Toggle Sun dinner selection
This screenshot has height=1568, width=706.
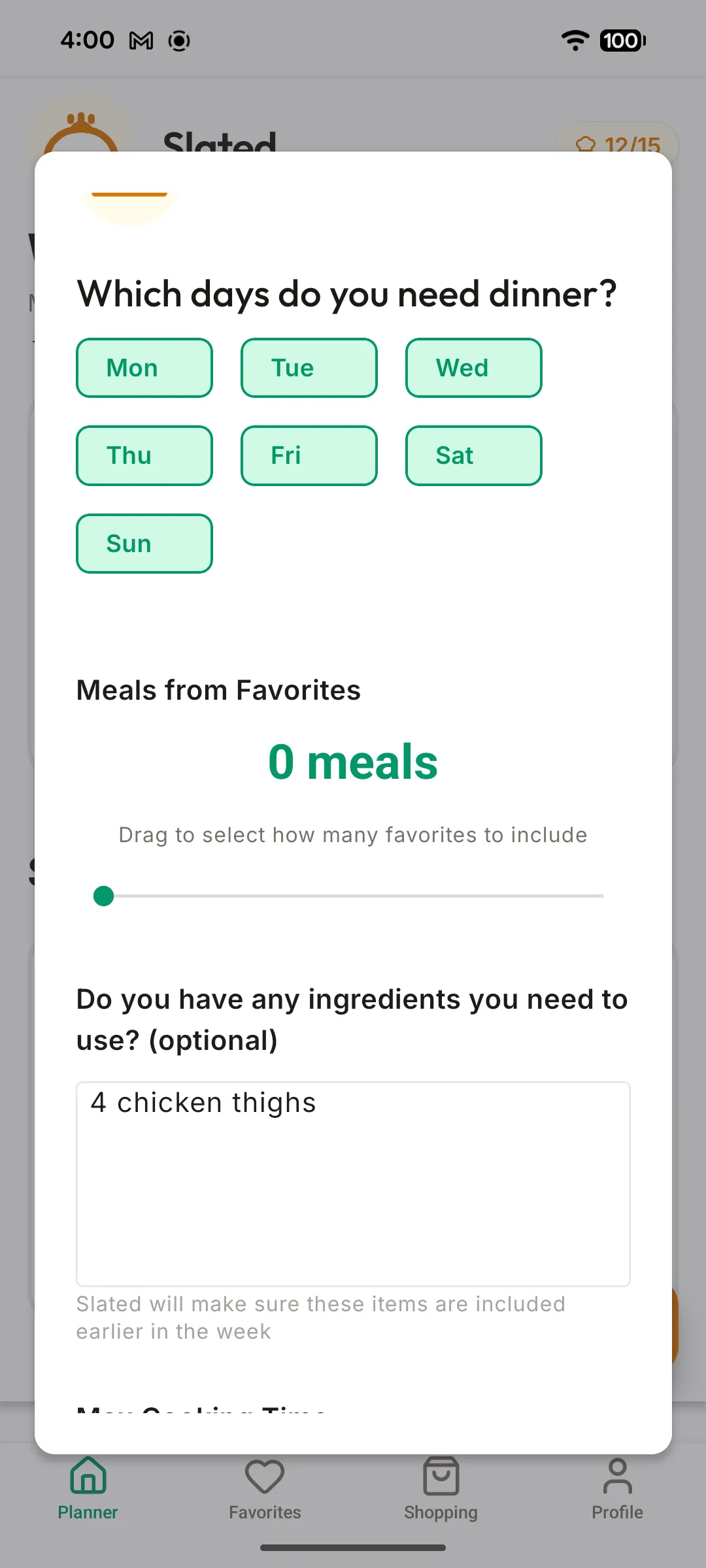tap(144, 543)
